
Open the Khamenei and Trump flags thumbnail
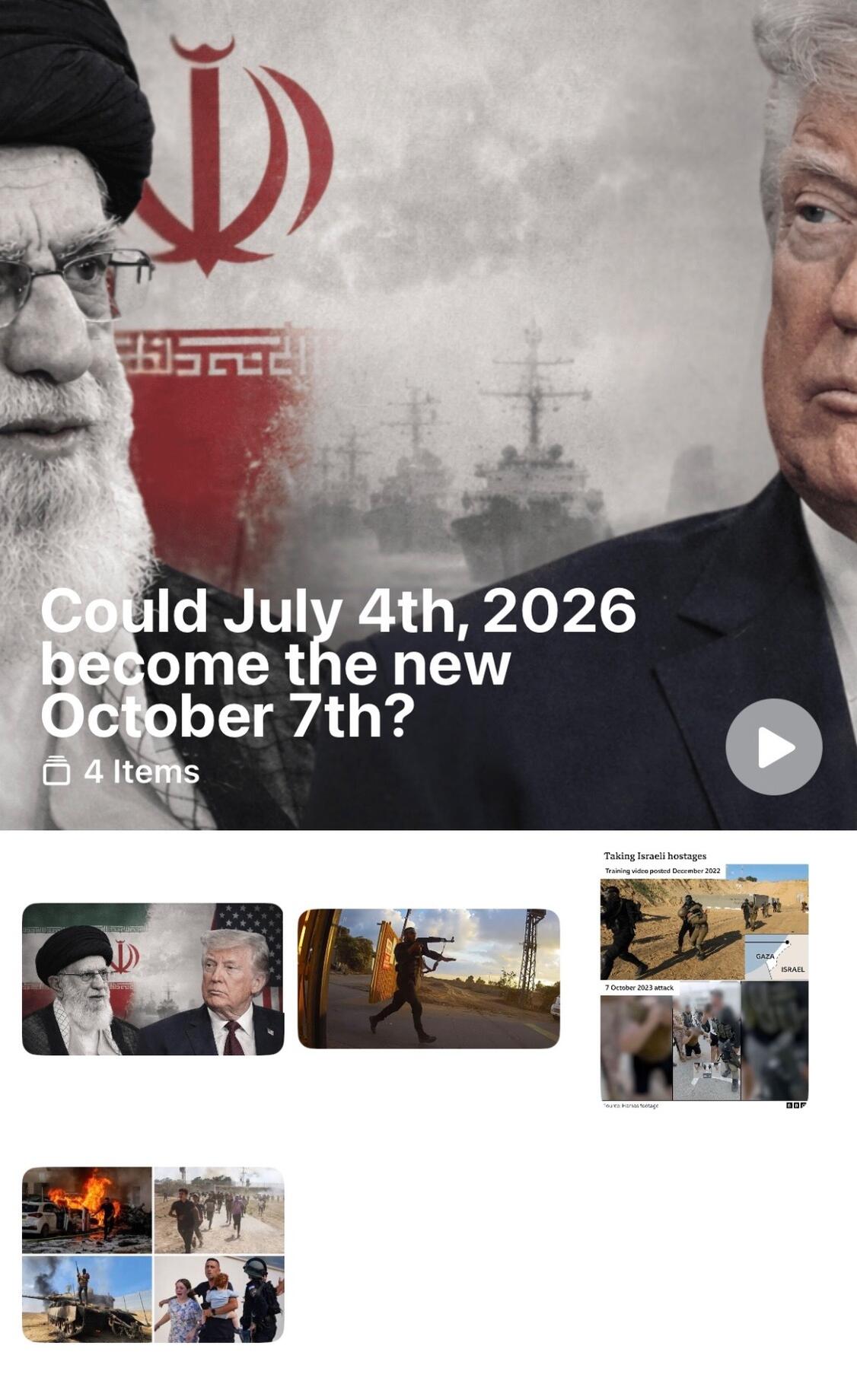click(153, 978)
